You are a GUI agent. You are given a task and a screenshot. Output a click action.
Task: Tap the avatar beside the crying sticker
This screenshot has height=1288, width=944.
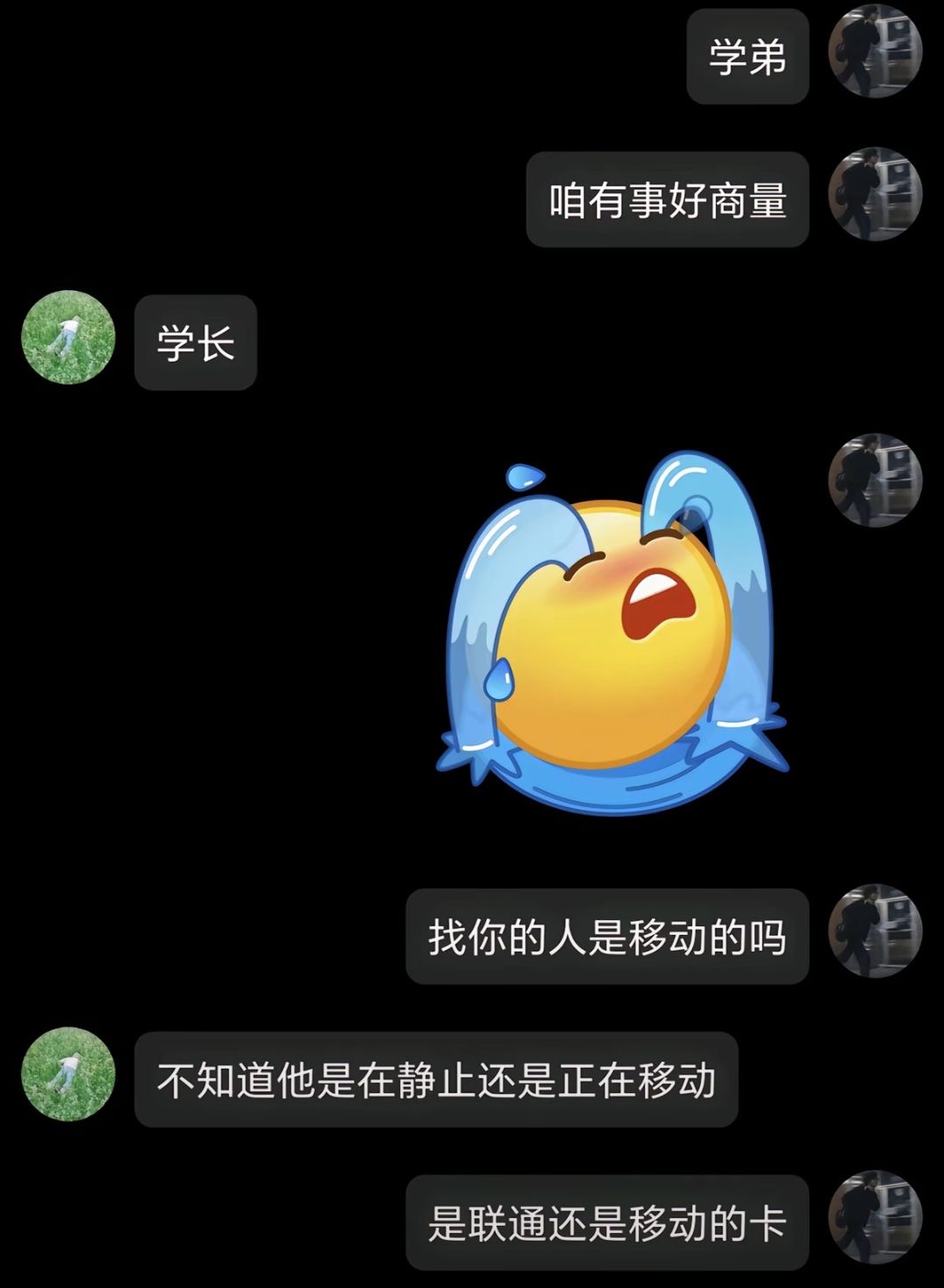tap(875, 480)
